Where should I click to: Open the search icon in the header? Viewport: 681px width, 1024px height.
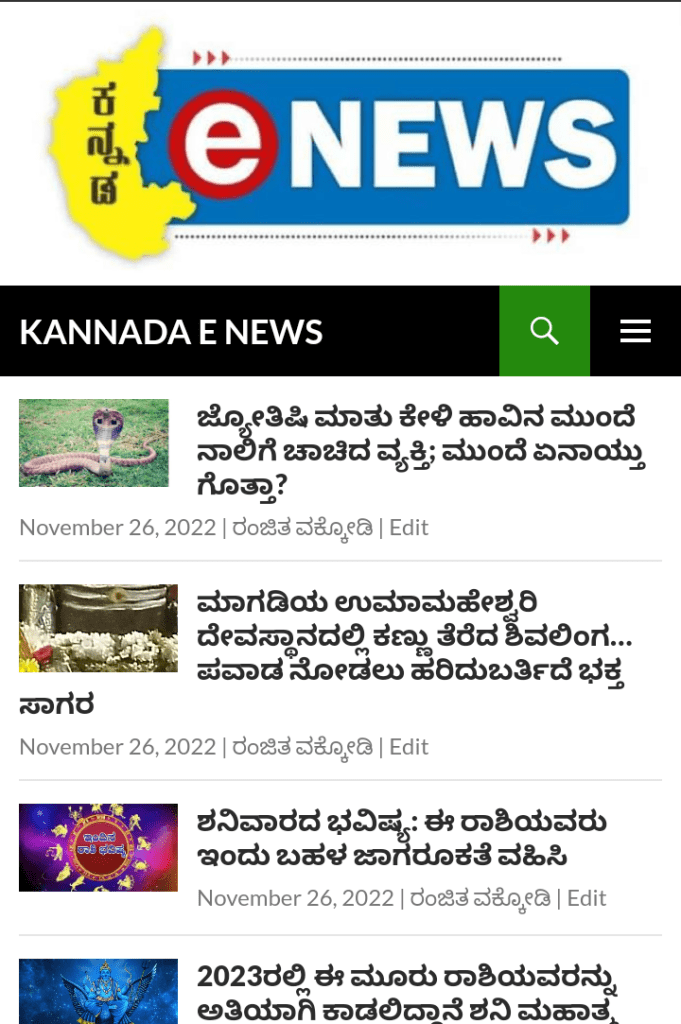tap(544, 331)
